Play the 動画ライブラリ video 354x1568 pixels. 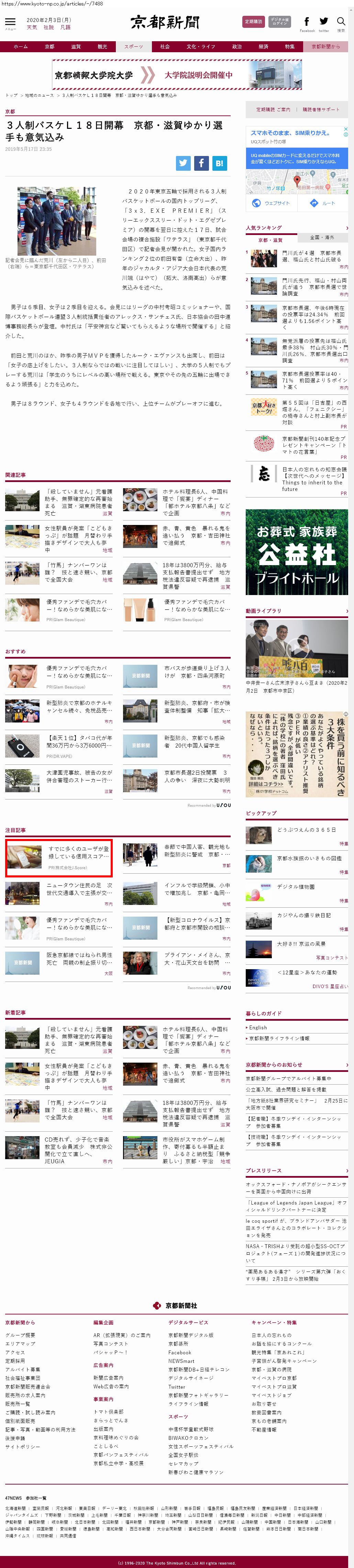point(297,648)
